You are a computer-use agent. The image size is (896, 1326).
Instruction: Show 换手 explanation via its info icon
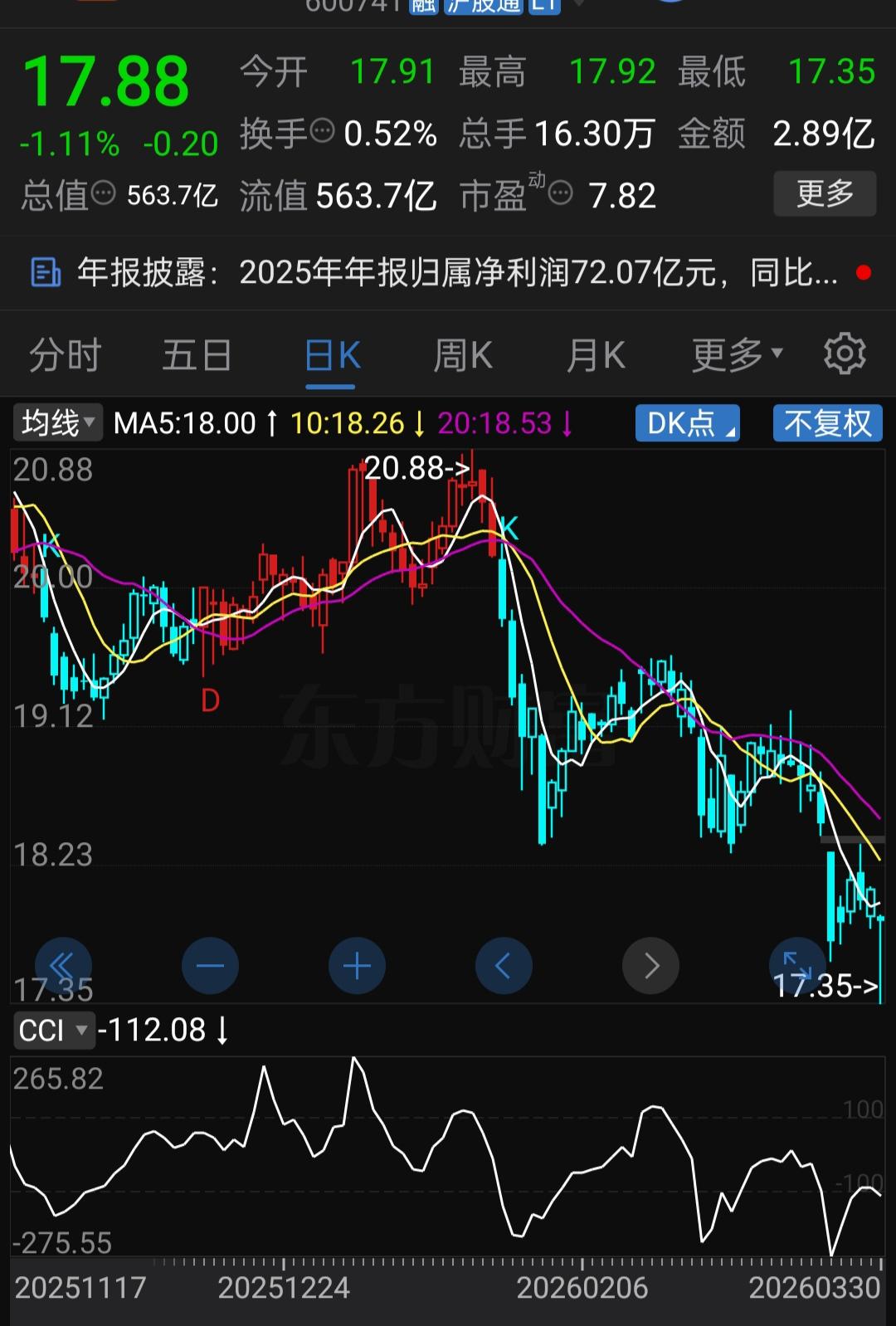tap(323, 130)
